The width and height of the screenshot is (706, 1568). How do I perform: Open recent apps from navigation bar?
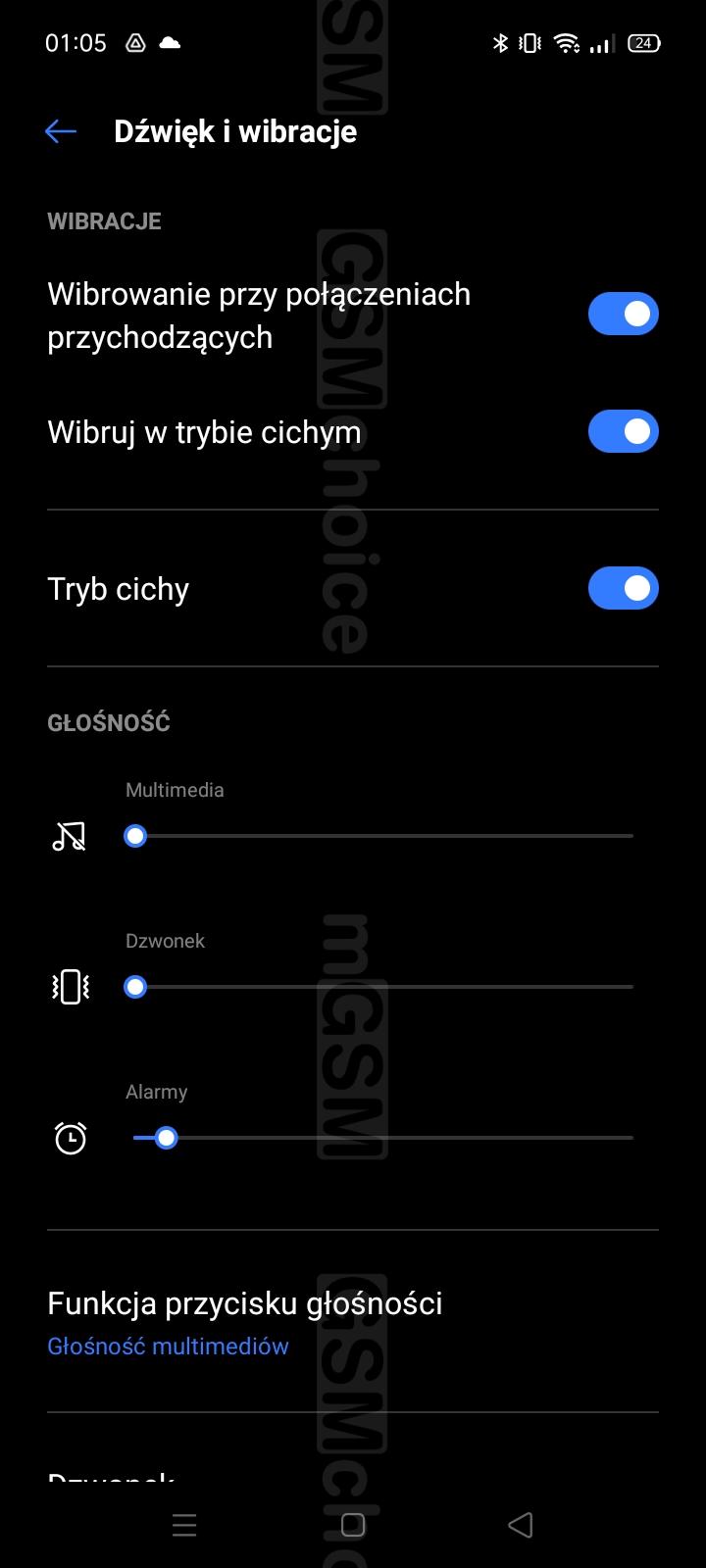(184, 1525)
